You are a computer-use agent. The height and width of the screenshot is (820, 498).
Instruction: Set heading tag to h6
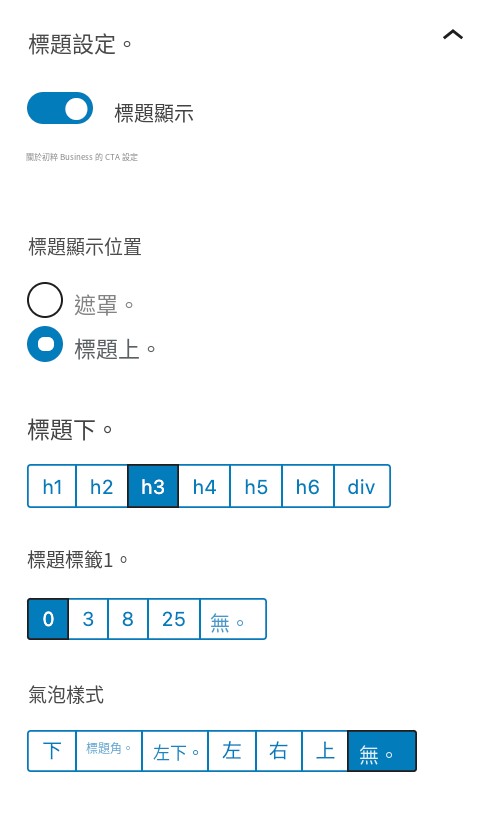(308, 486)
